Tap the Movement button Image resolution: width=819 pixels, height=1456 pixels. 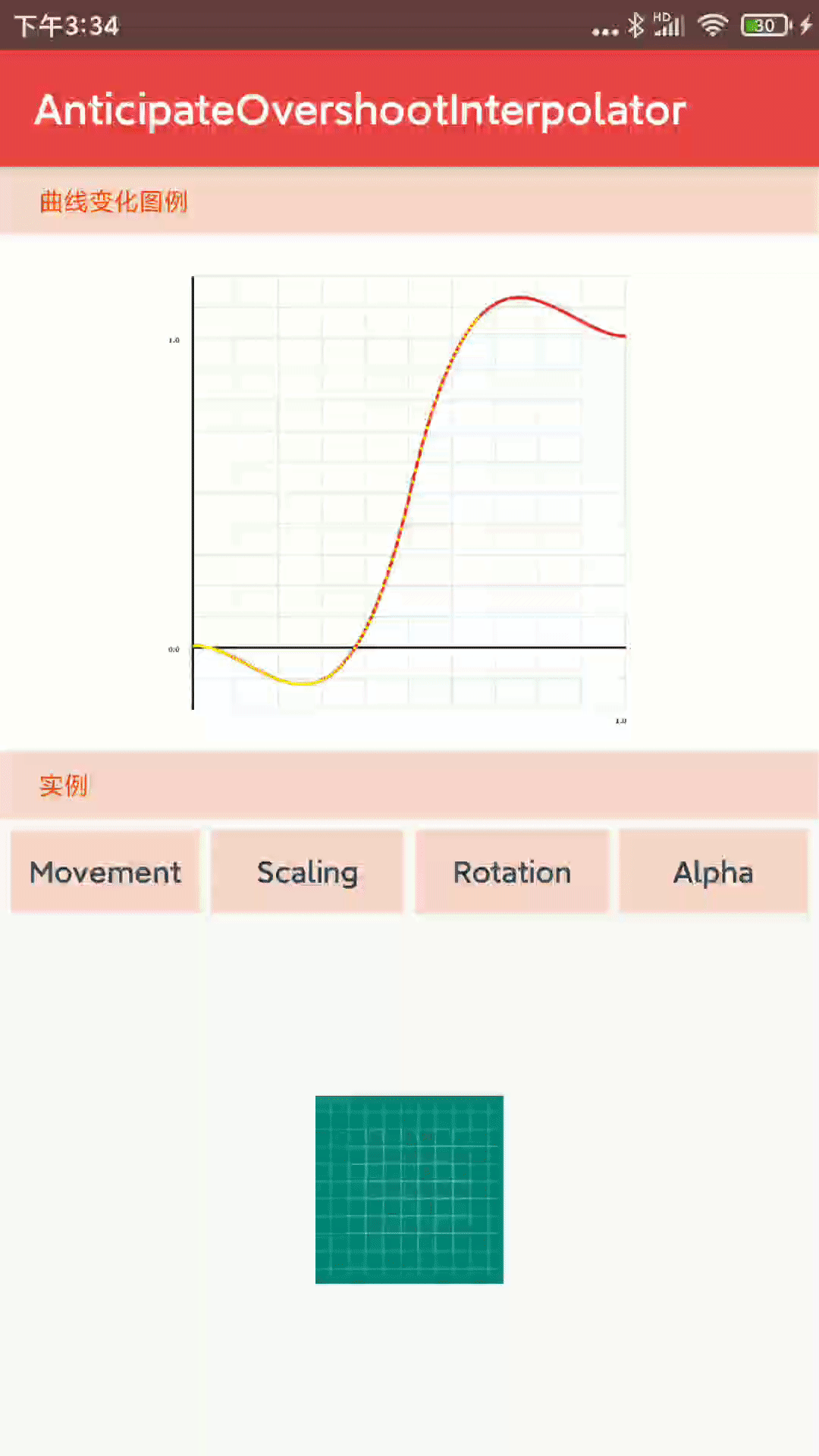click(x=105, y=871)
